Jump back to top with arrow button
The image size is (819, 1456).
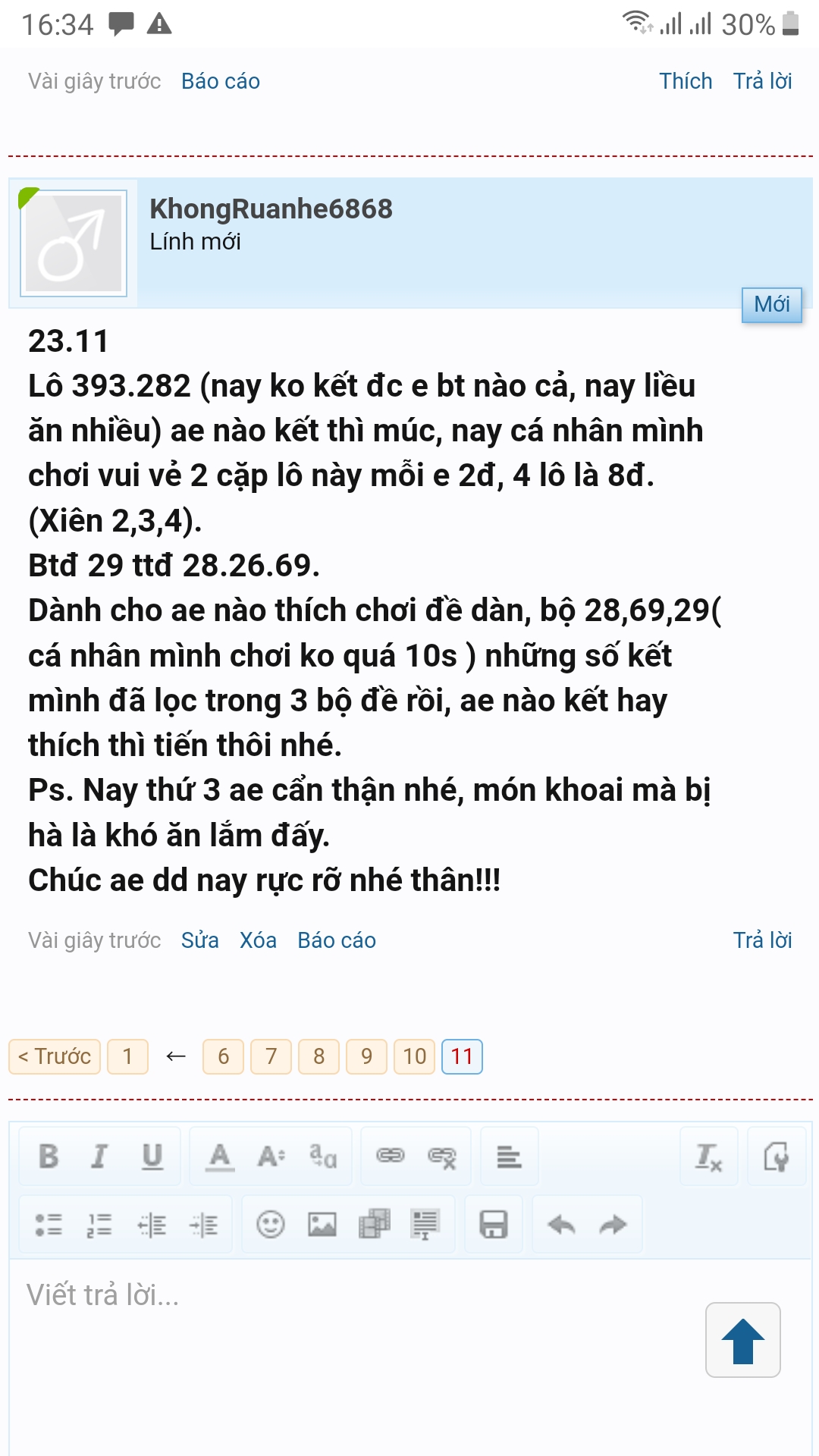742,1340
